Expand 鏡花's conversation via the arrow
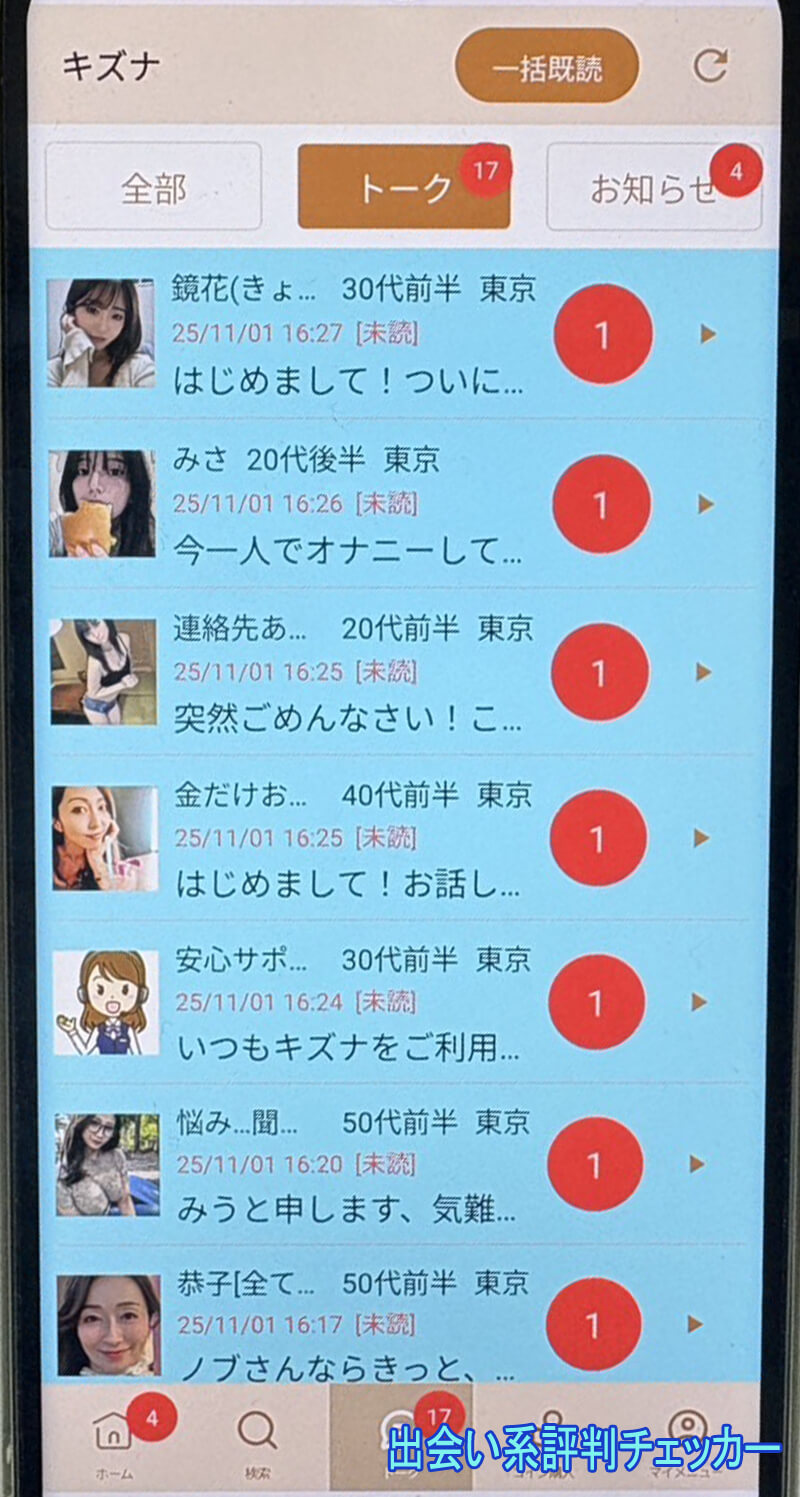Viewport: 800px width, 1497px height. click(707, 334)
